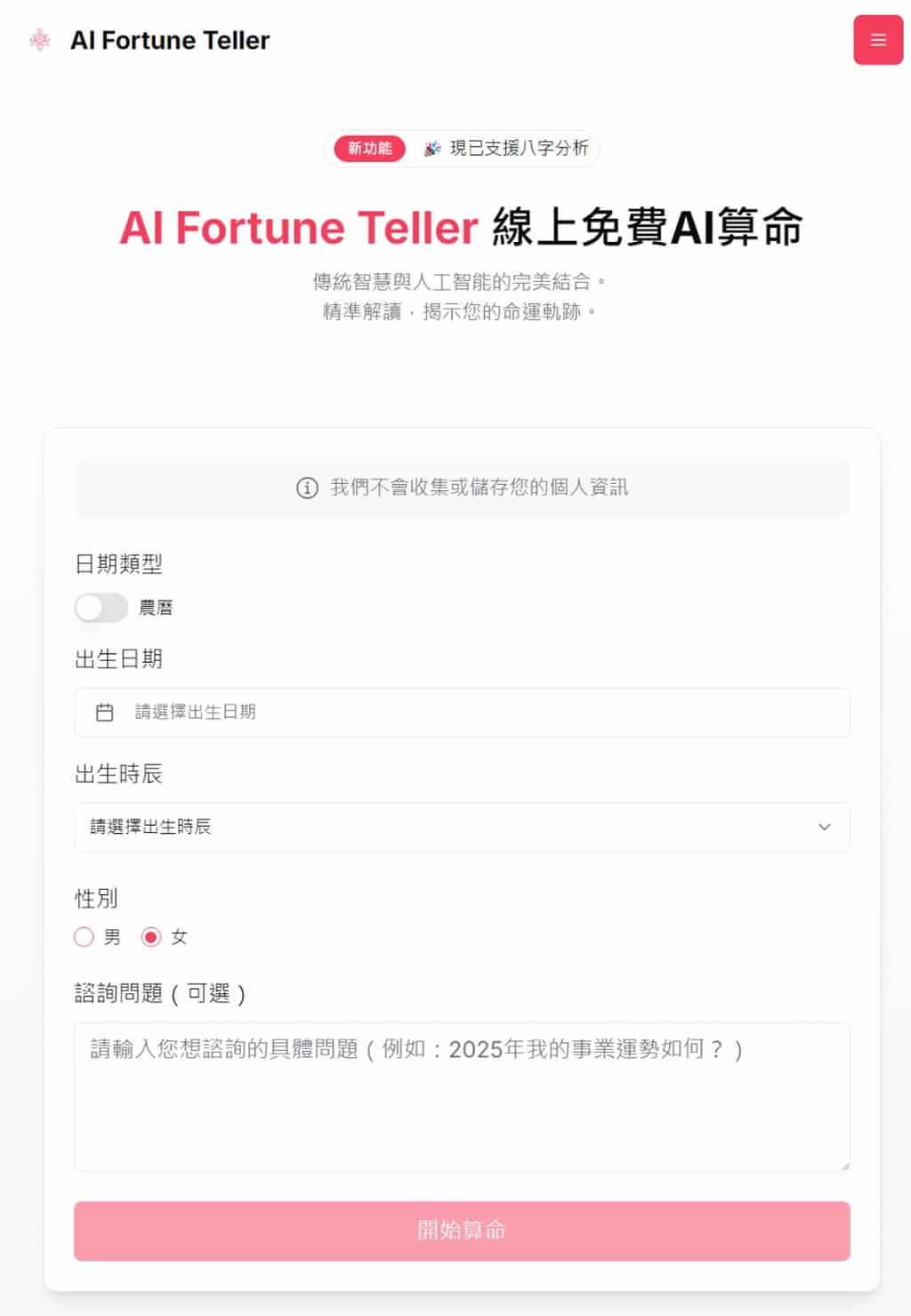Open the 新功能 八字分析 announcement chip
The height and width of the screenshot is (1316, 911).
pyautogui.click(x=461, y=149)
